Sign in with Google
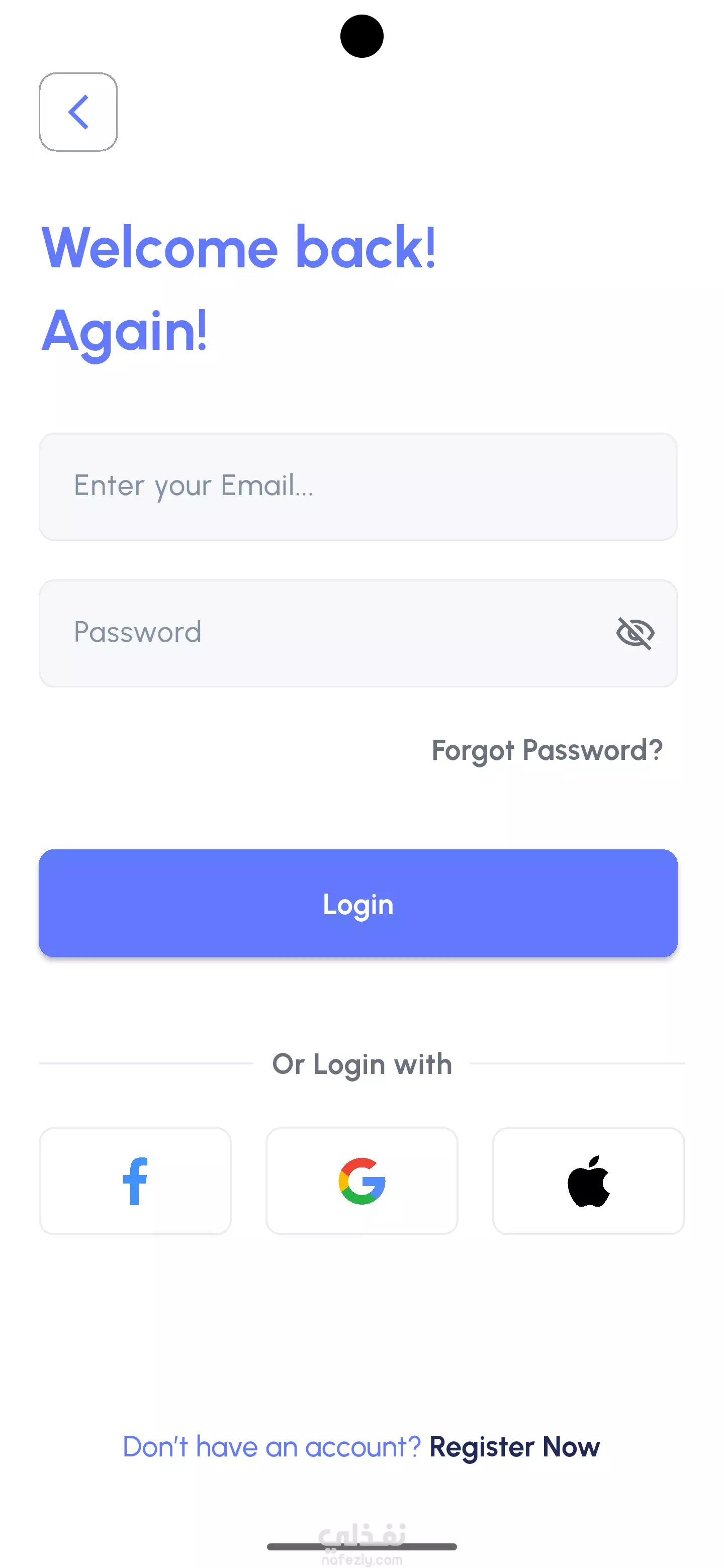Viewport: 724px width, 1568px height. coord(361,1181)
